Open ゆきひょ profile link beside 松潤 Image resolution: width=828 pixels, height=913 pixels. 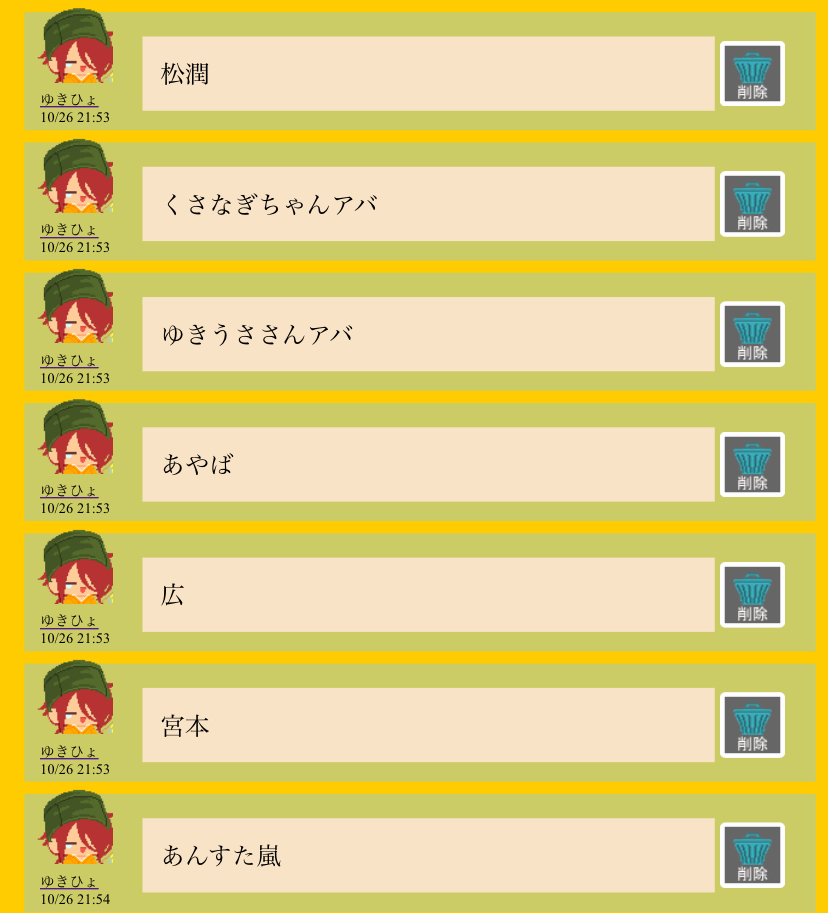pos(69,100)
